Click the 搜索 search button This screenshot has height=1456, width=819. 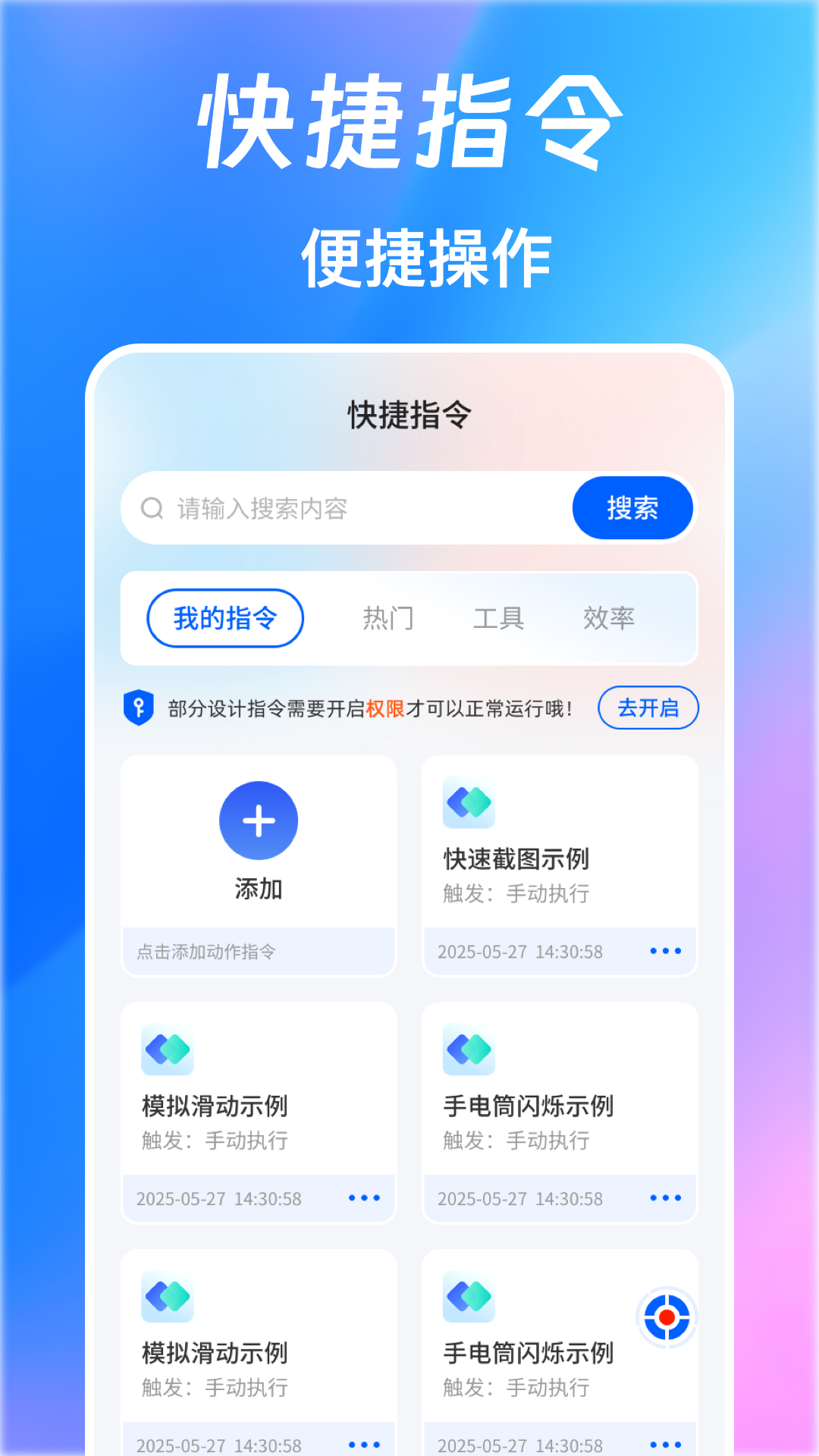pos(632,509)
